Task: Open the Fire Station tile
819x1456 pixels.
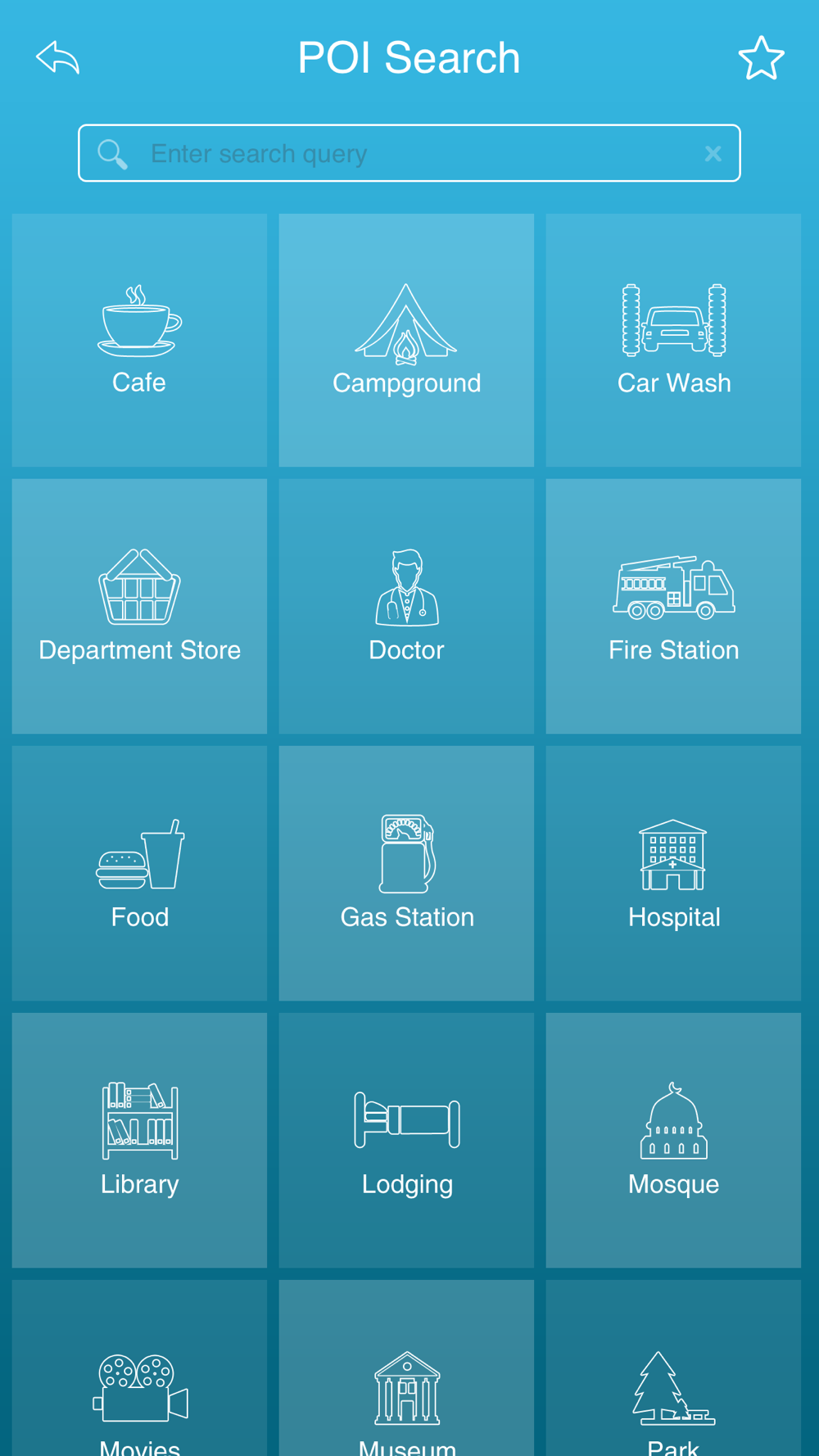Action: coord(673,606)
